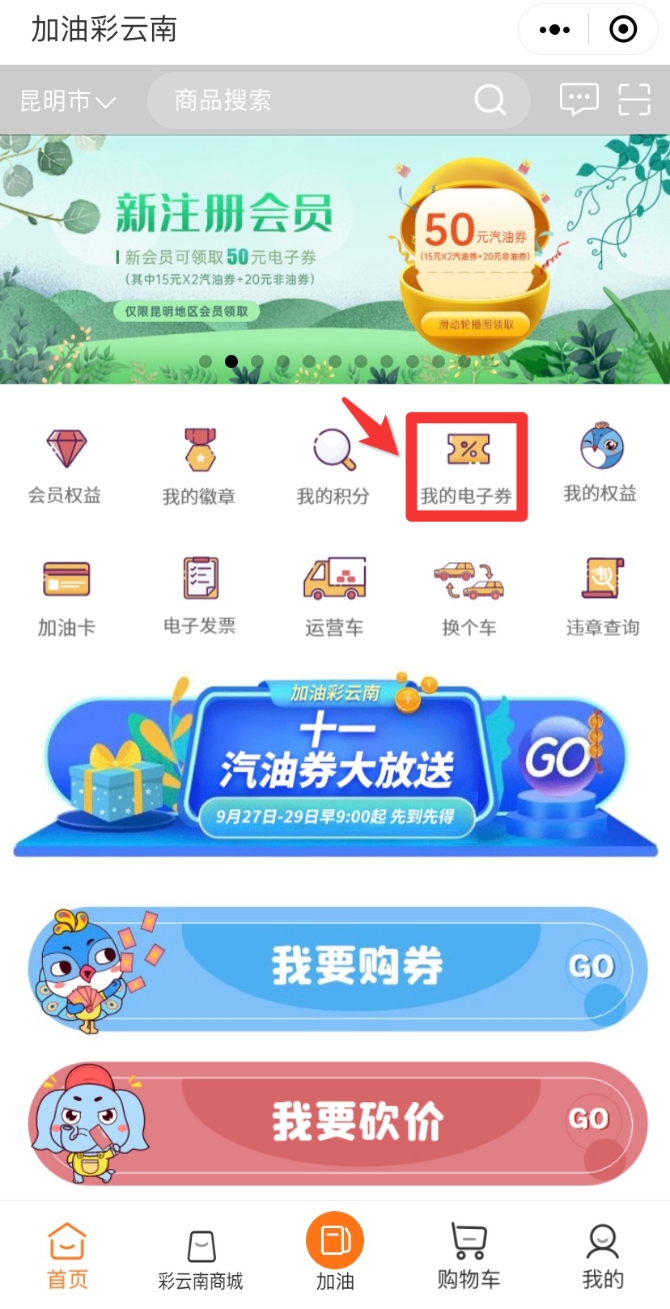Open the messages icon in the top bar
The image size is (670, 1309).
coord(579,100)
